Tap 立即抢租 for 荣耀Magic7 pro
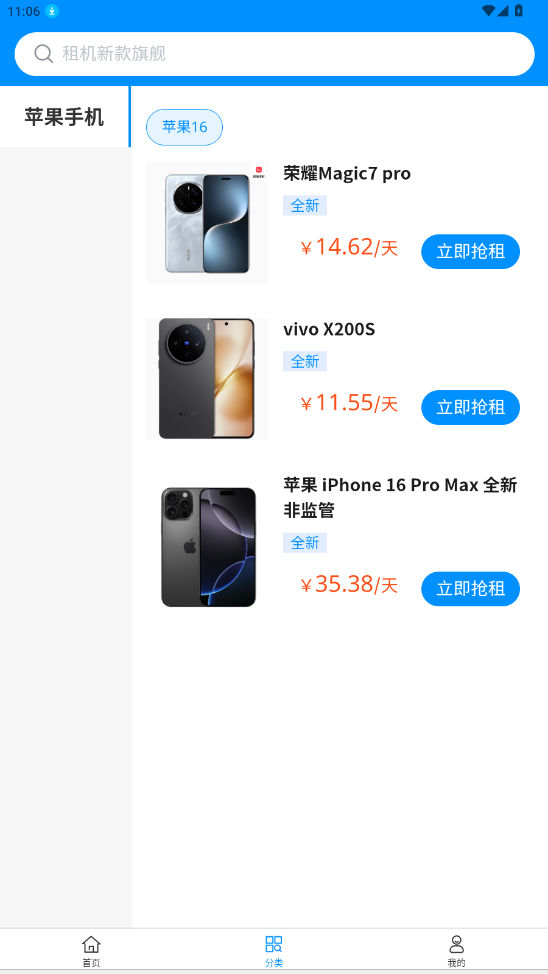Image resolution: width=548 pixels, height=974 pixels. (x=470, y=252)
